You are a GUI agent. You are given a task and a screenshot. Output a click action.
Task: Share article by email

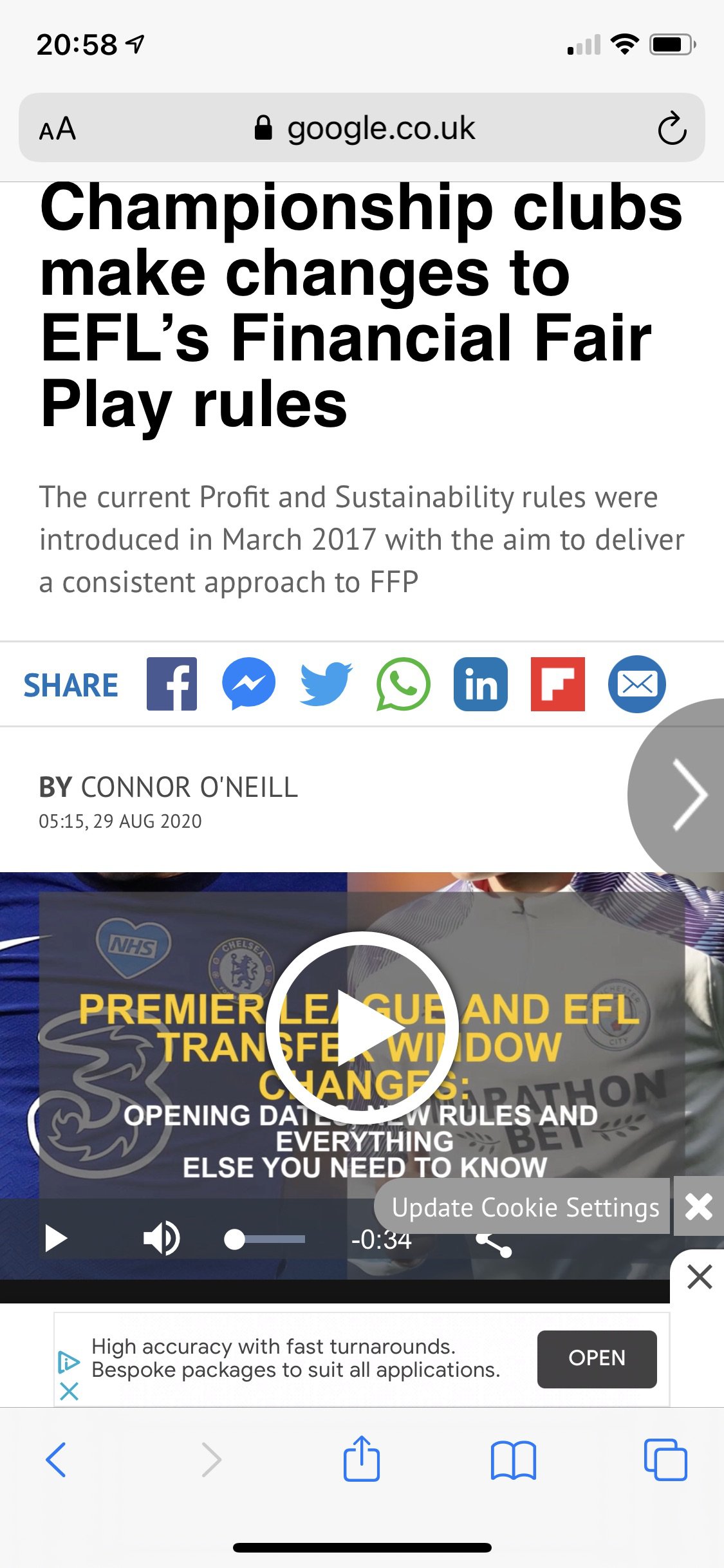point(636,684)
